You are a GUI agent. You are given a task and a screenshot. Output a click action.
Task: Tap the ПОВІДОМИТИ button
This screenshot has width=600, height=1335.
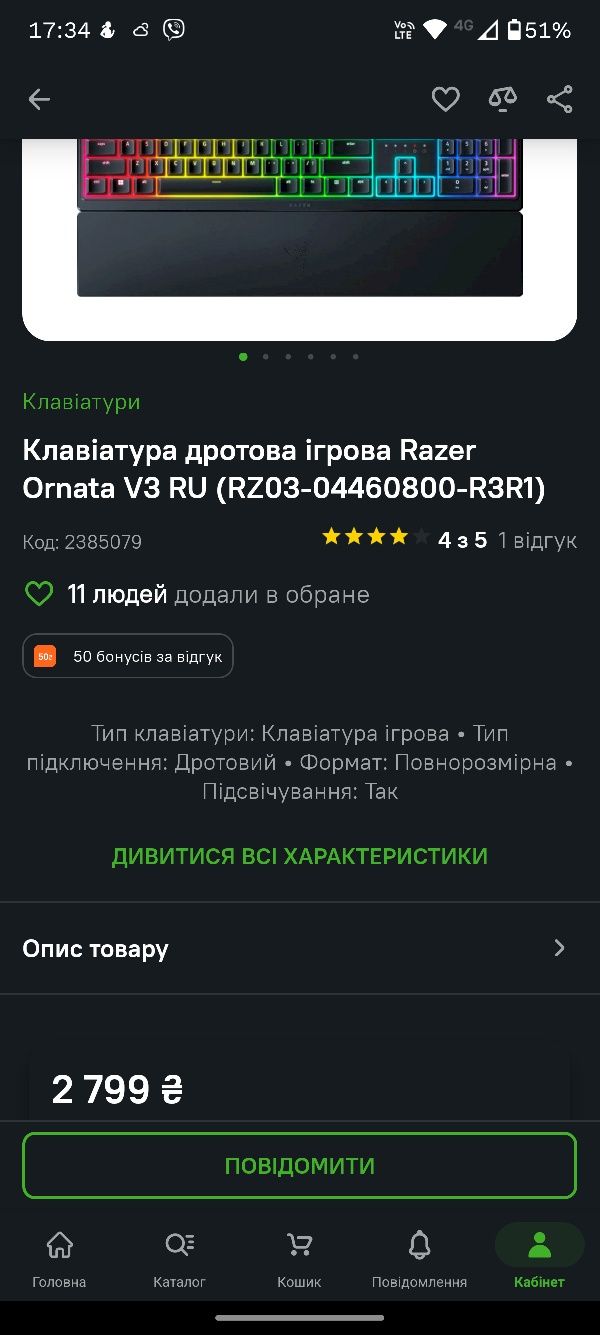pos(300,1165)
